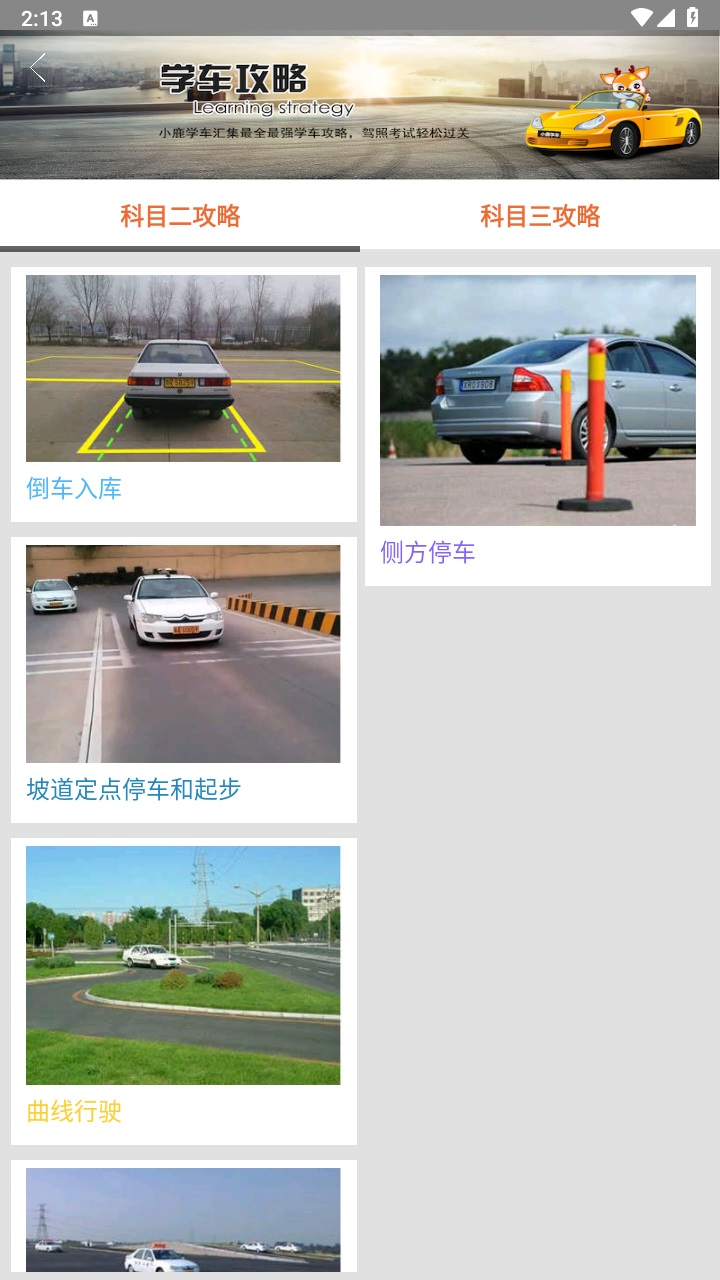Tap the hill-start white car image
This screenshot has height=1280, width=720.
(x=184, y=653)
